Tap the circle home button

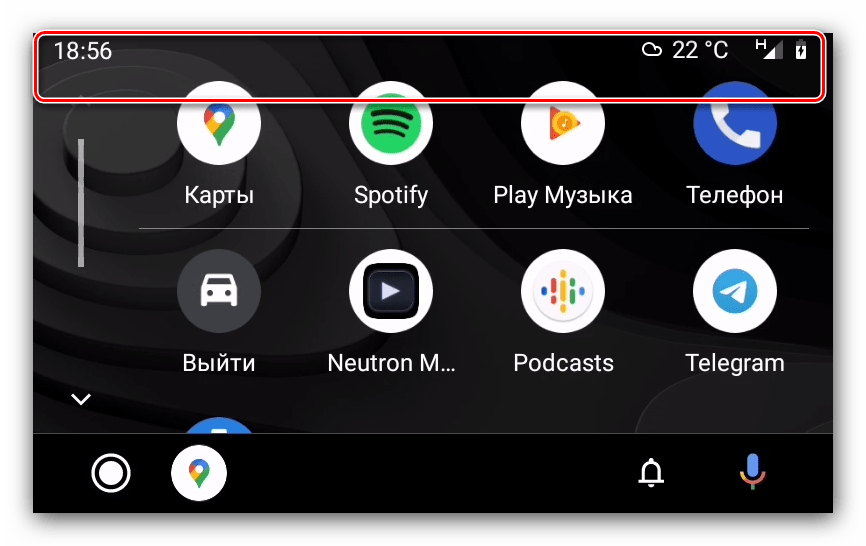pyautogui.click(x=111, y=473)
